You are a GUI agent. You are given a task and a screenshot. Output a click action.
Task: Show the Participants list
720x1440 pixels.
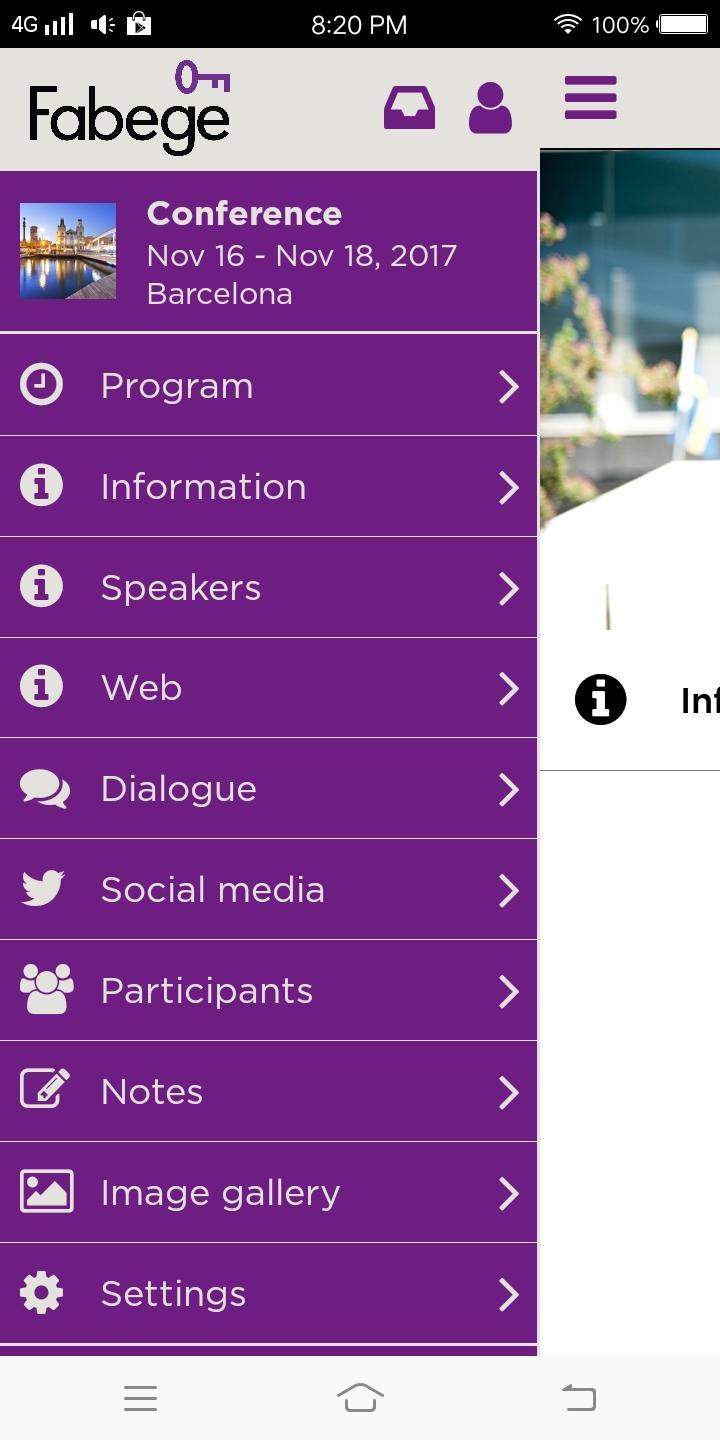(x=268, y=991)
